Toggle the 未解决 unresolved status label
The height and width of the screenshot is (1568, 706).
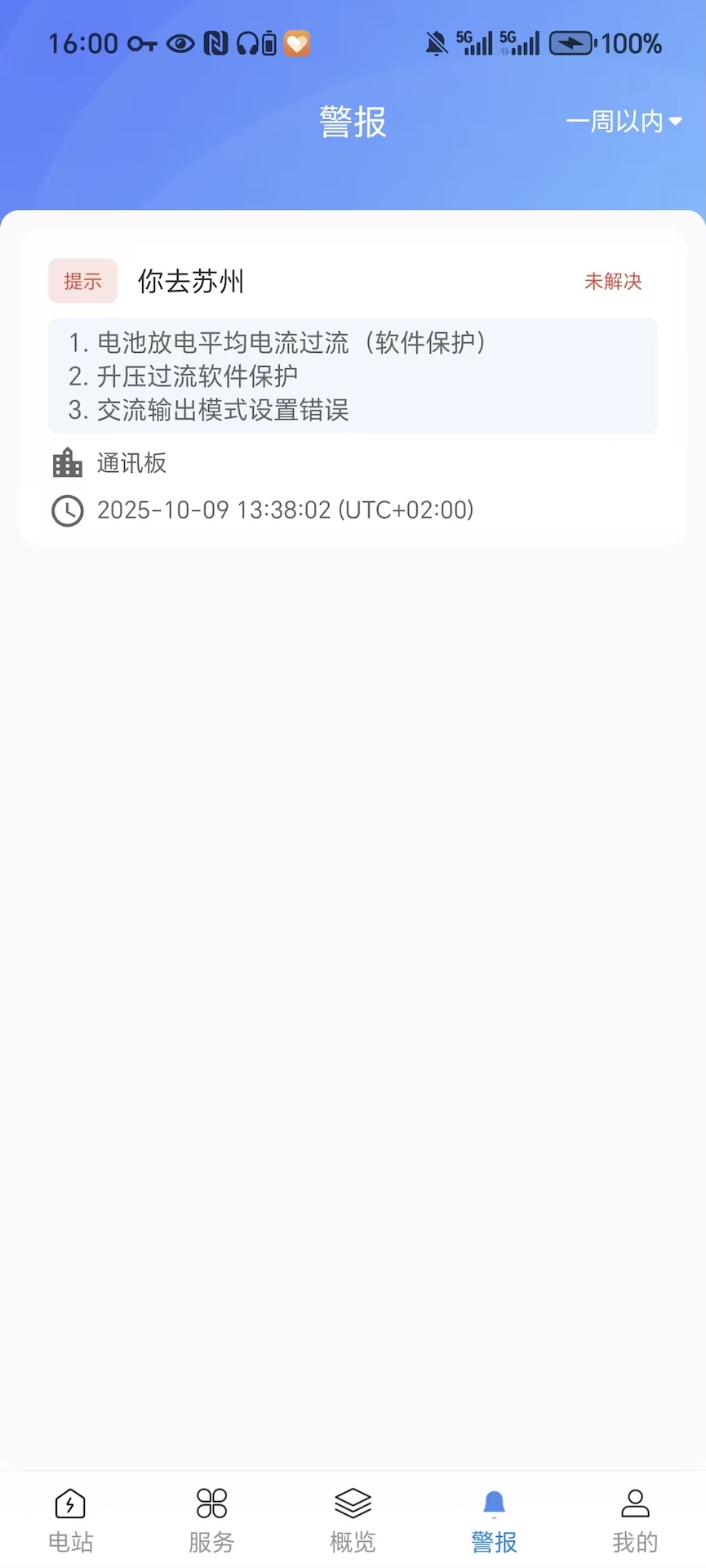(x=612, y=281)
